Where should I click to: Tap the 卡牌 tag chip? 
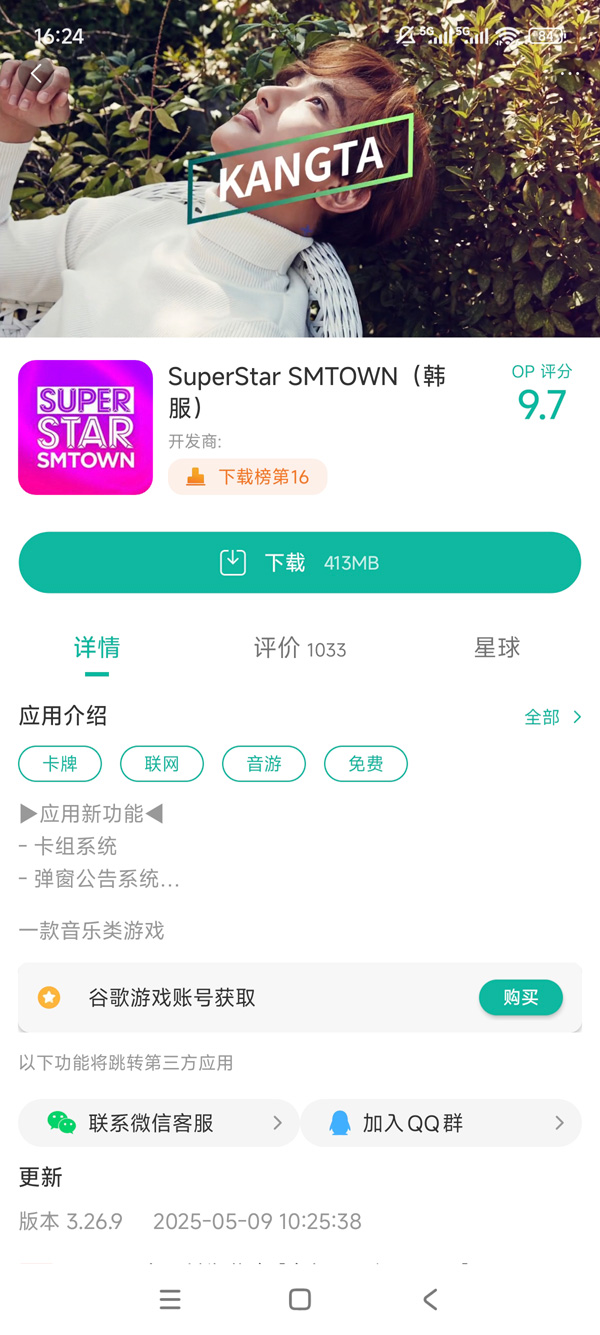click(60, 764)
